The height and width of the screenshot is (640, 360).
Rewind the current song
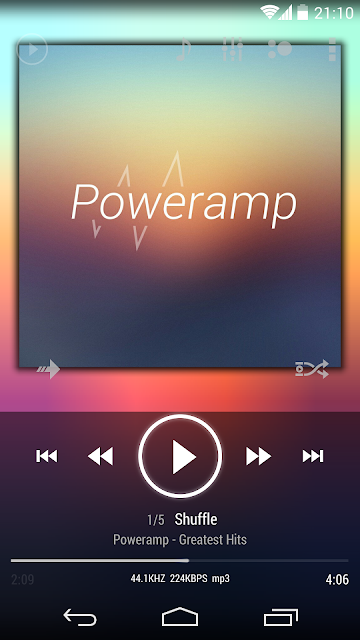click(x=100, y=456)
